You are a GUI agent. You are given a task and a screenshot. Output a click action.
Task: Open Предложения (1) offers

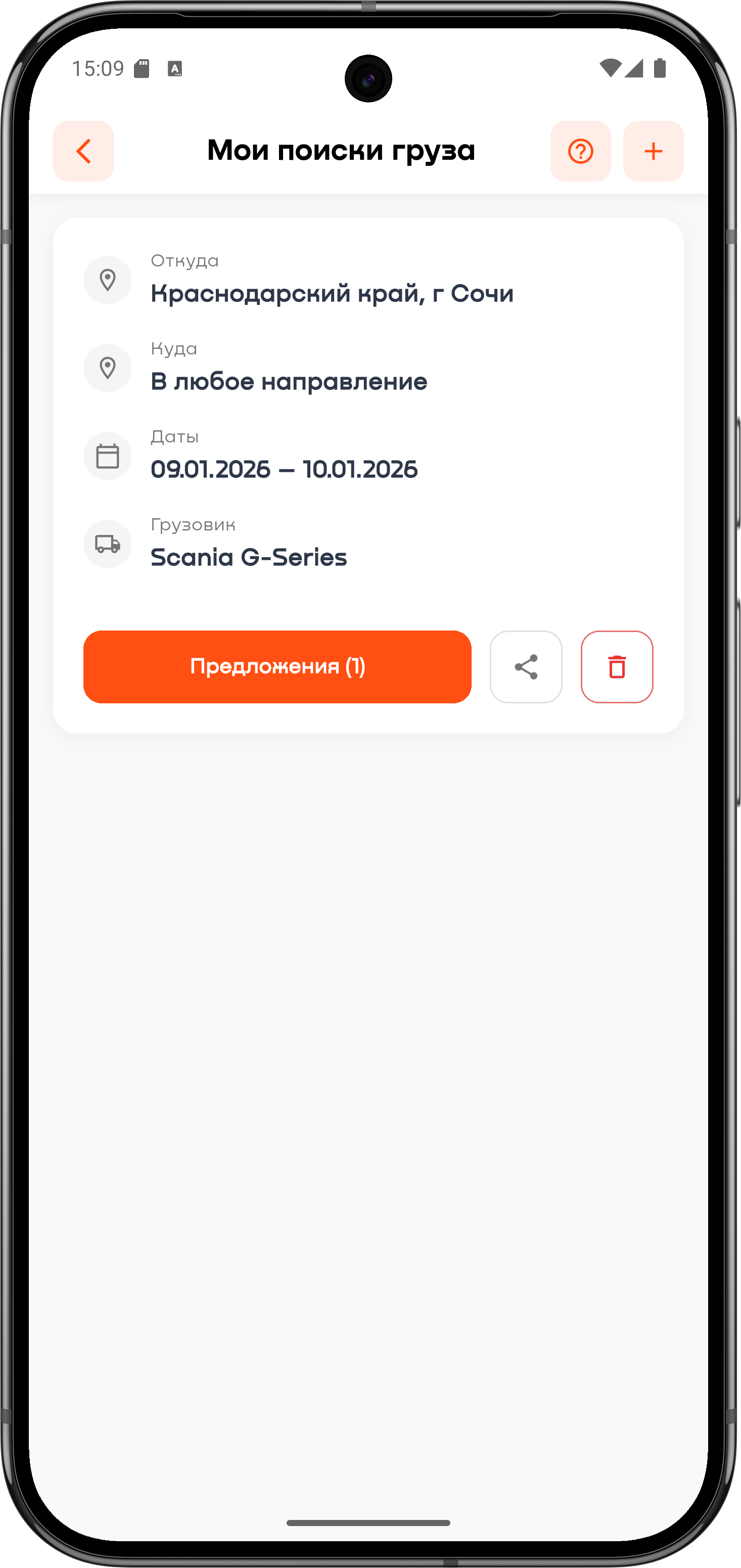[x=277, y=666]
